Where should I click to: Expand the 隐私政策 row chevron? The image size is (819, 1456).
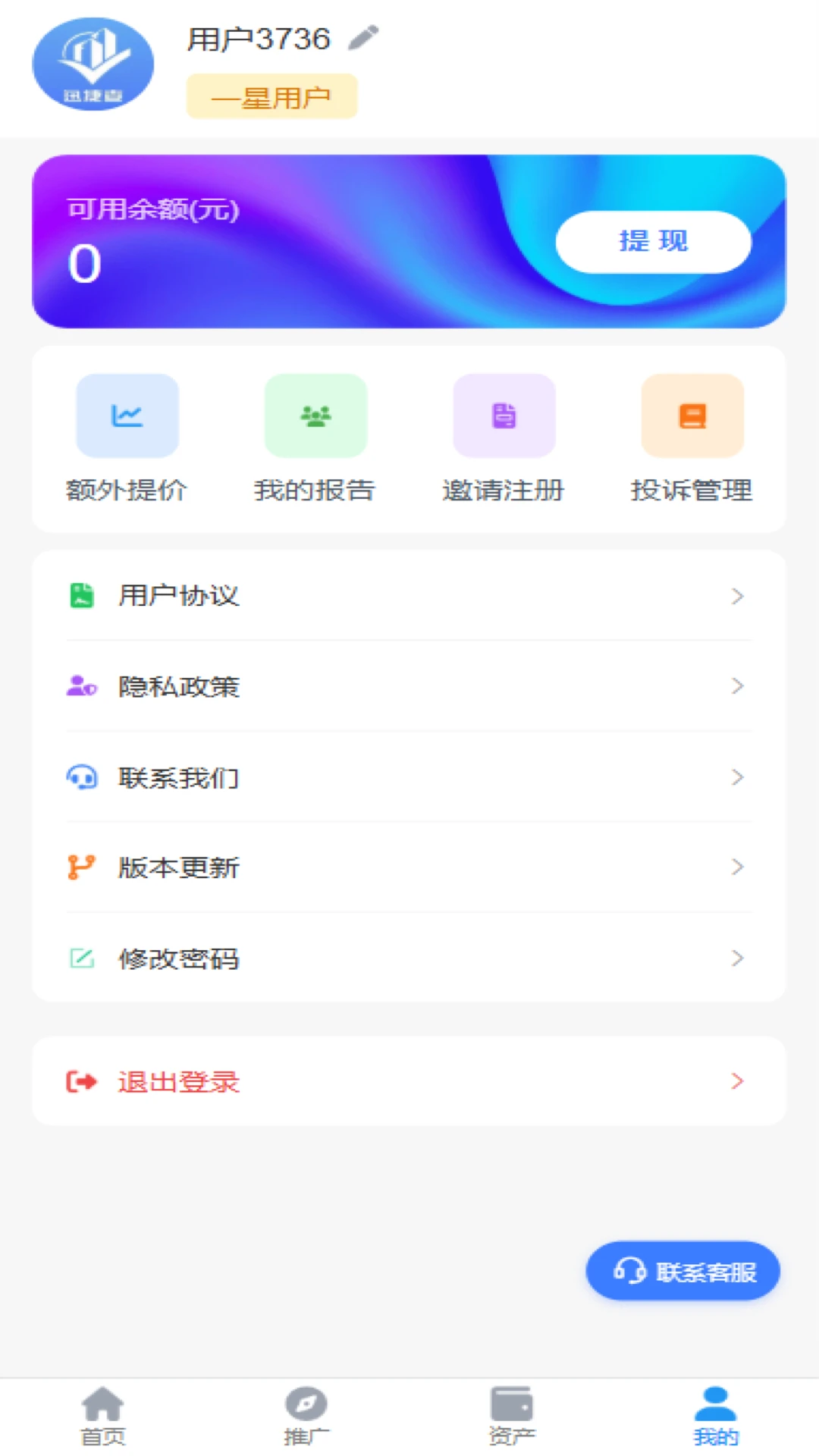[x=736, y=686]
